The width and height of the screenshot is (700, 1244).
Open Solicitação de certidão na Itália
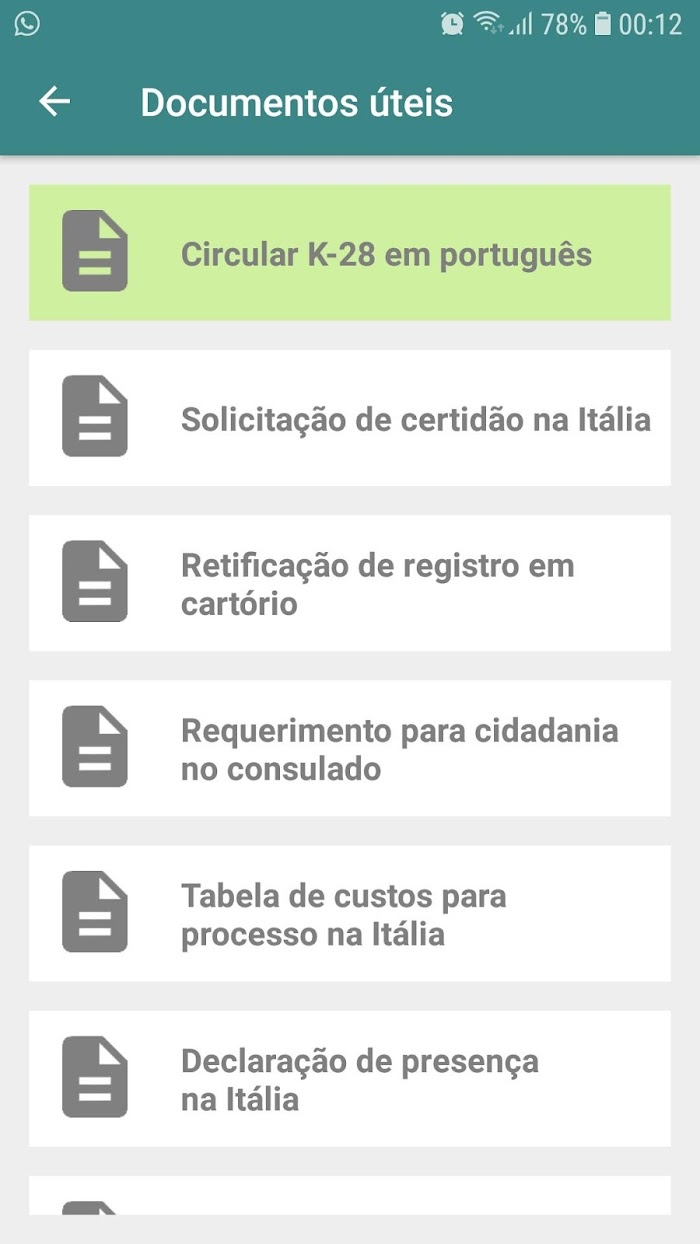coord(350,418)
